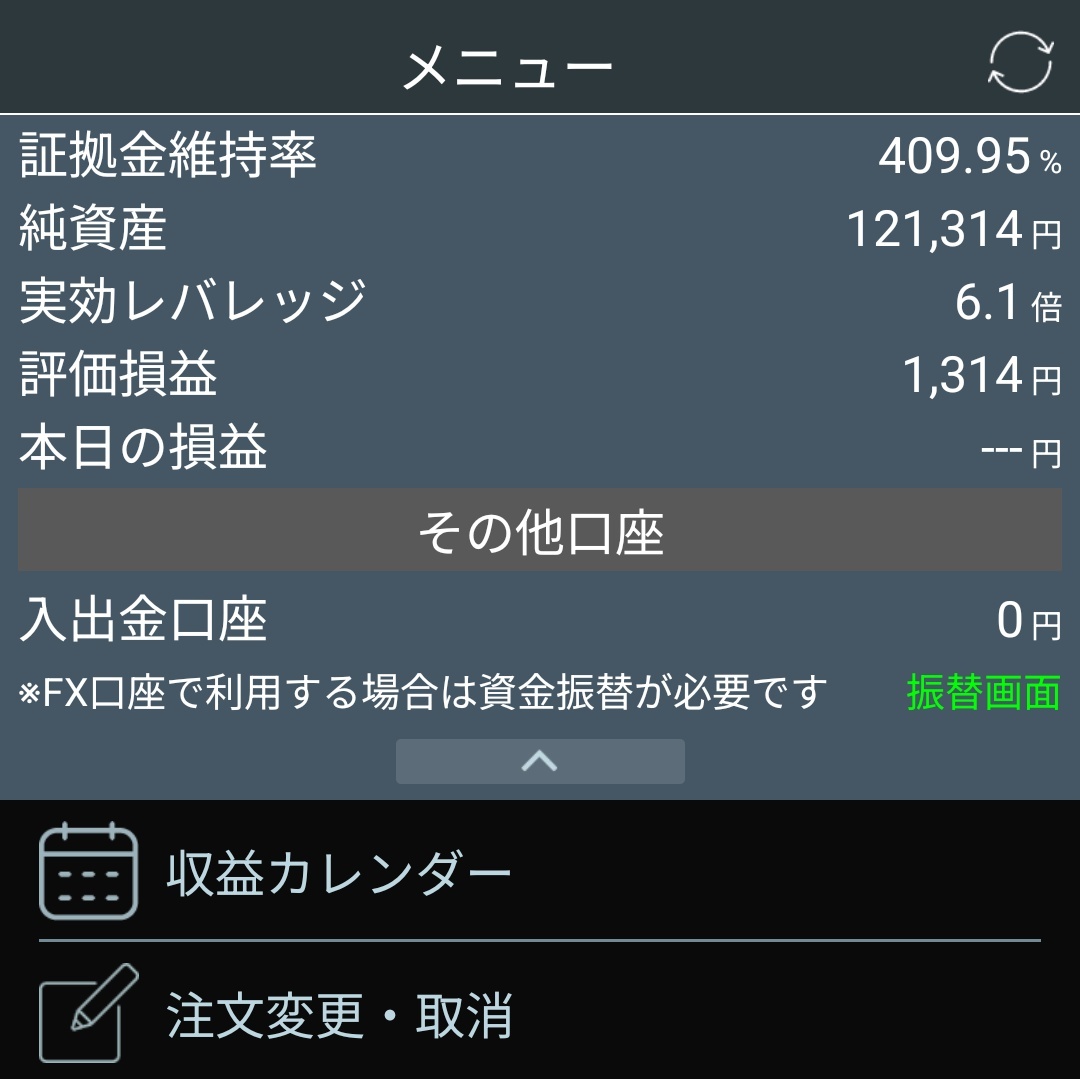Collapse the account summary panel
Viewport: 1080px width, 1079px height.
click(x=540, y=762)
